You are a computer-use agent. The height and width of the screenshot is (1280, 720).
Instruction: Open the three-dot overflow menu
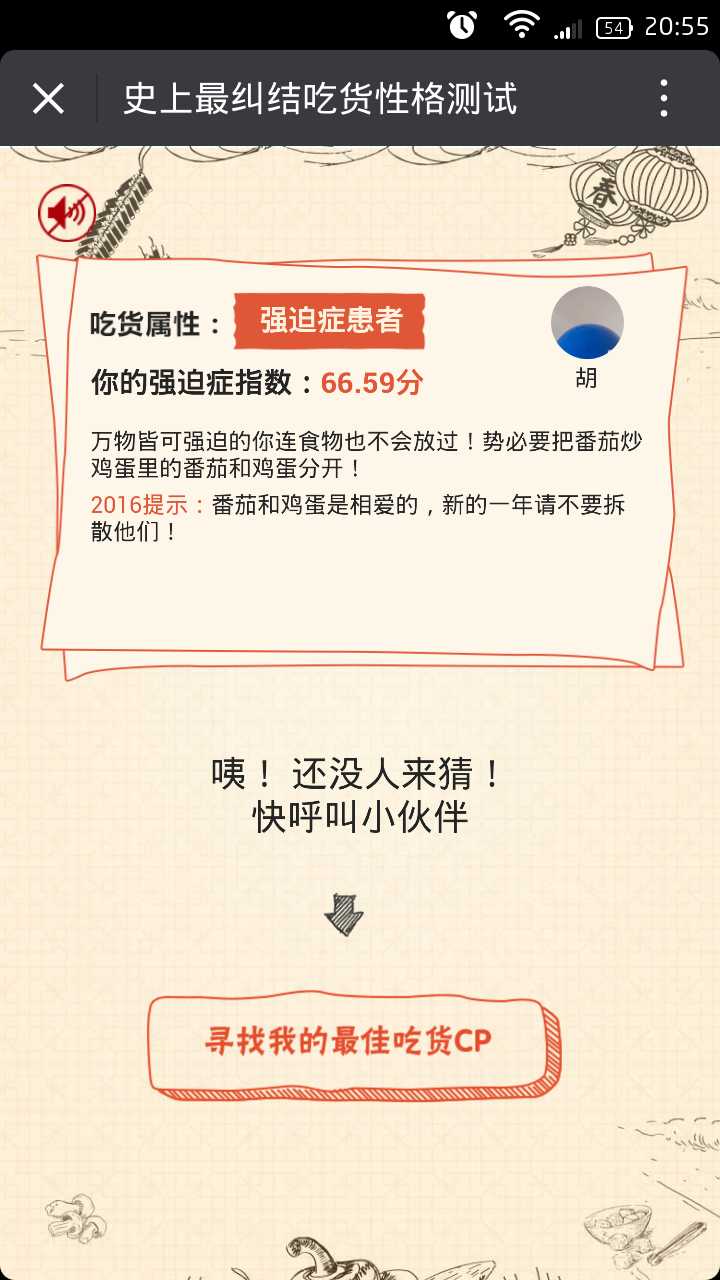(x=663, y=99)
